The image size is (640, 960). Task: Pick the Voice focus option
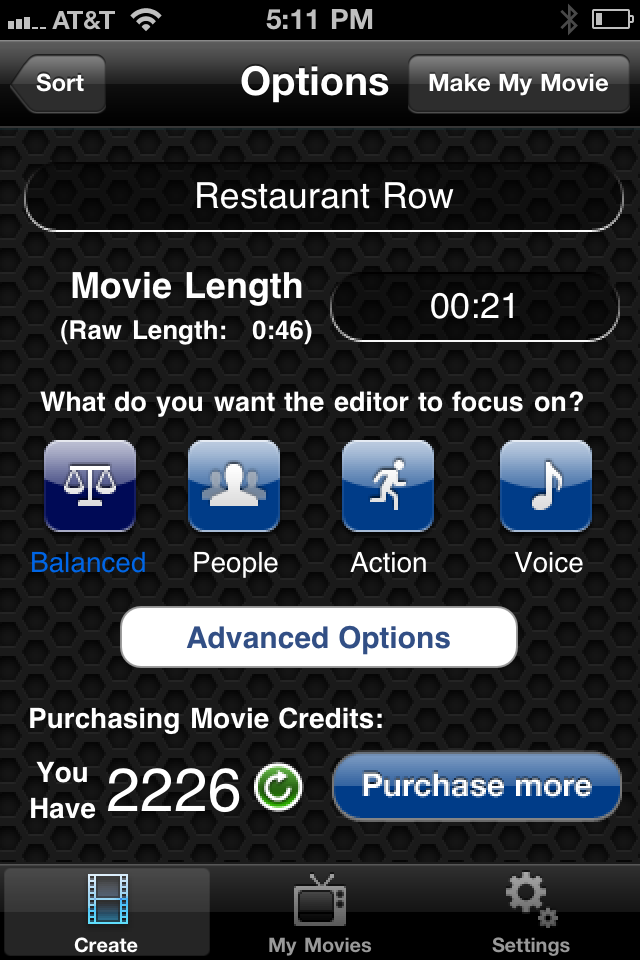(x=547, y=486)
